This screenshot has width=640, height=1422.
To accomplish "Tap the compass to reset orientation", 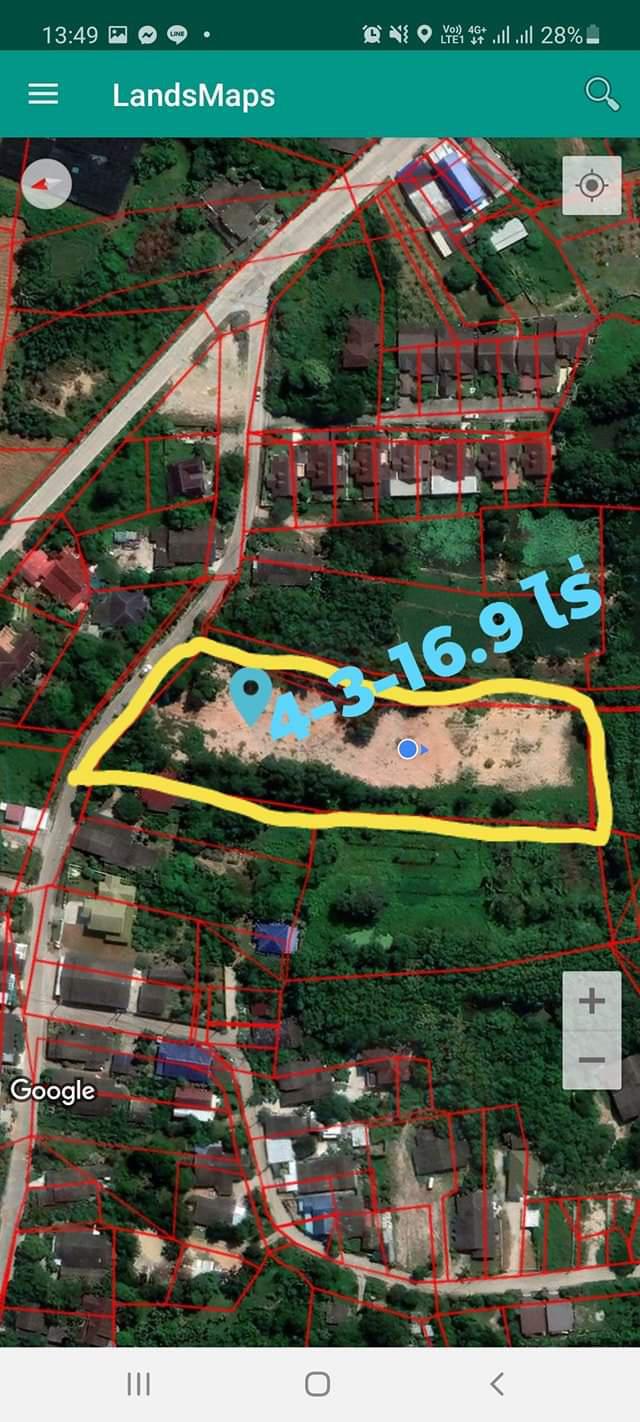I will pos(46,184).
